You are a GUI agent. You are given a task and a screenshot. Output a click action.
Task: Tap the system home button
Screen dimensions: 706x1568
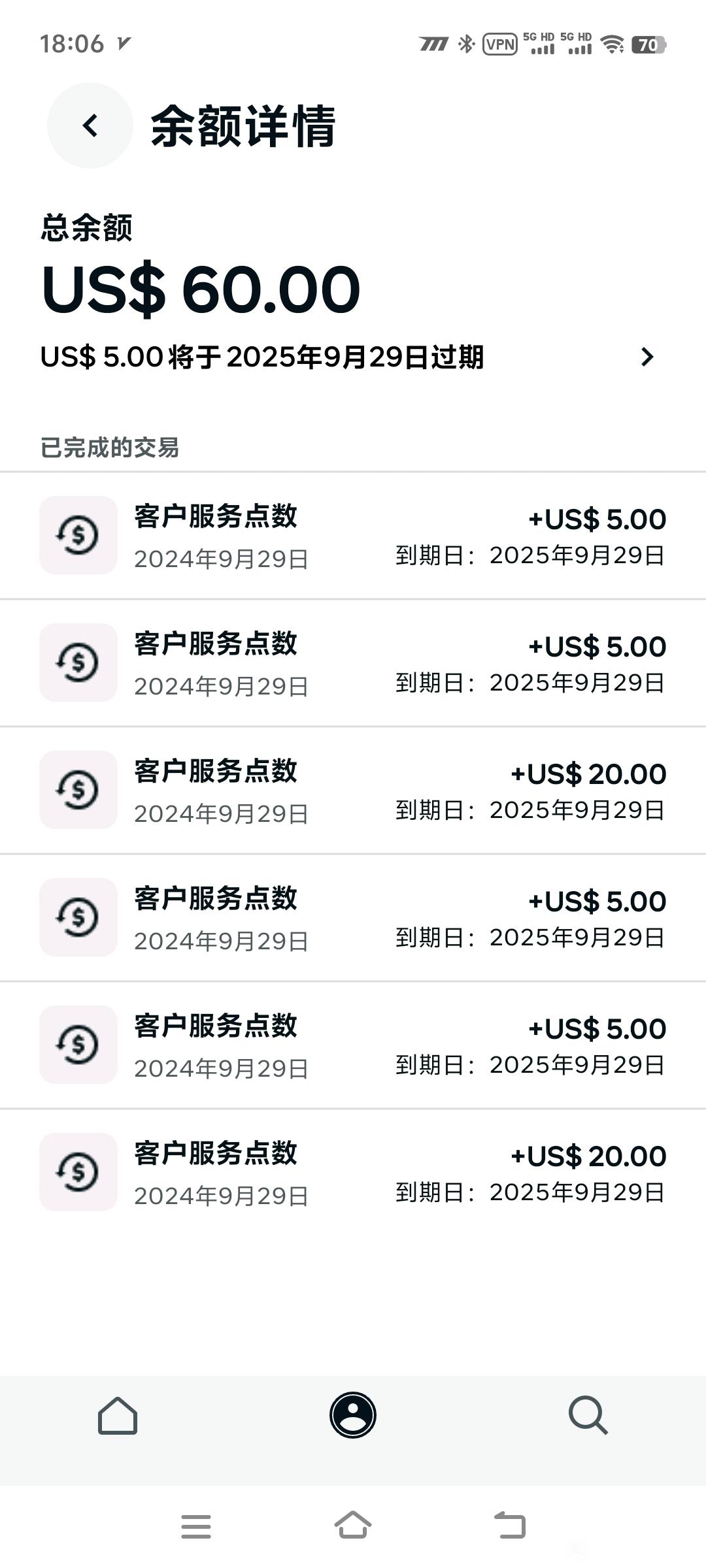tap(353, 1526)
